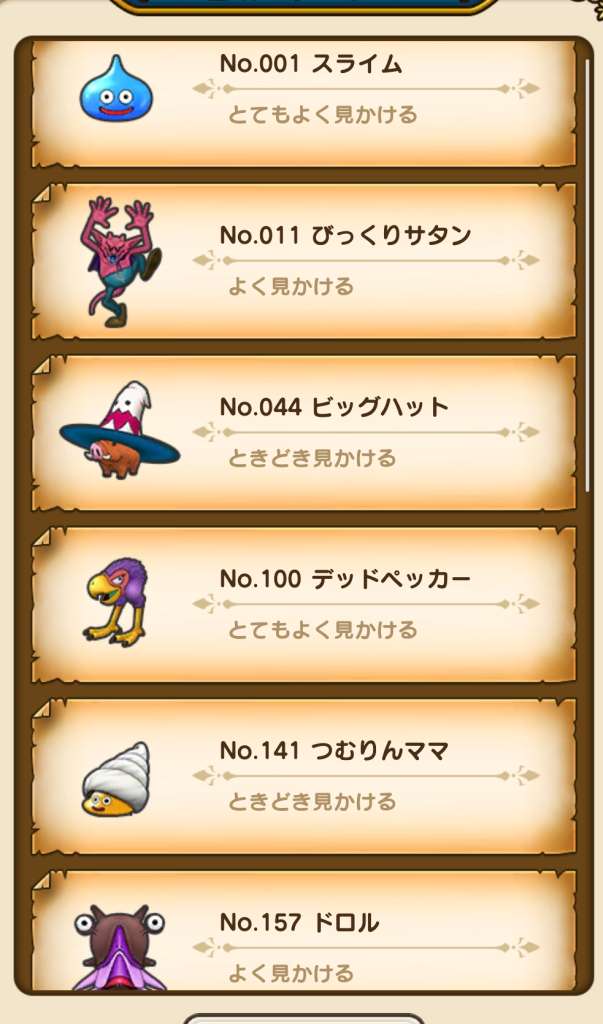Tap the No.141 つむりんママ row

(304, 776)
